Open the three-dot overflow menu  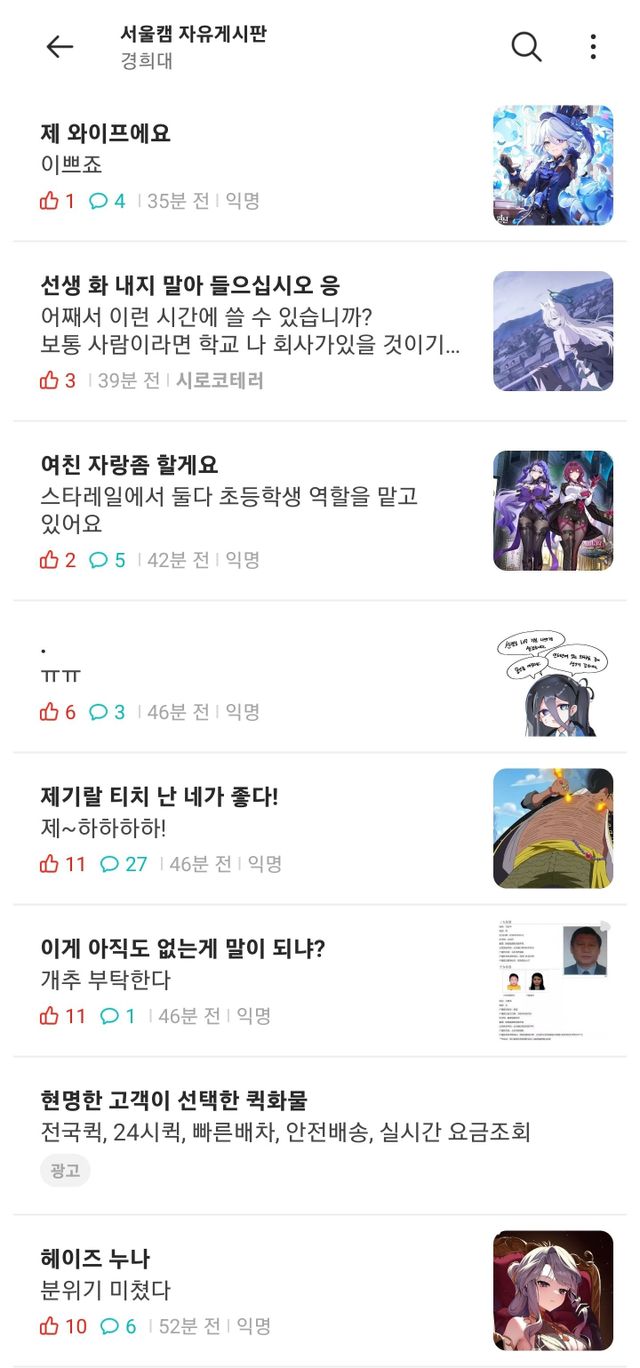click(593, 47)
